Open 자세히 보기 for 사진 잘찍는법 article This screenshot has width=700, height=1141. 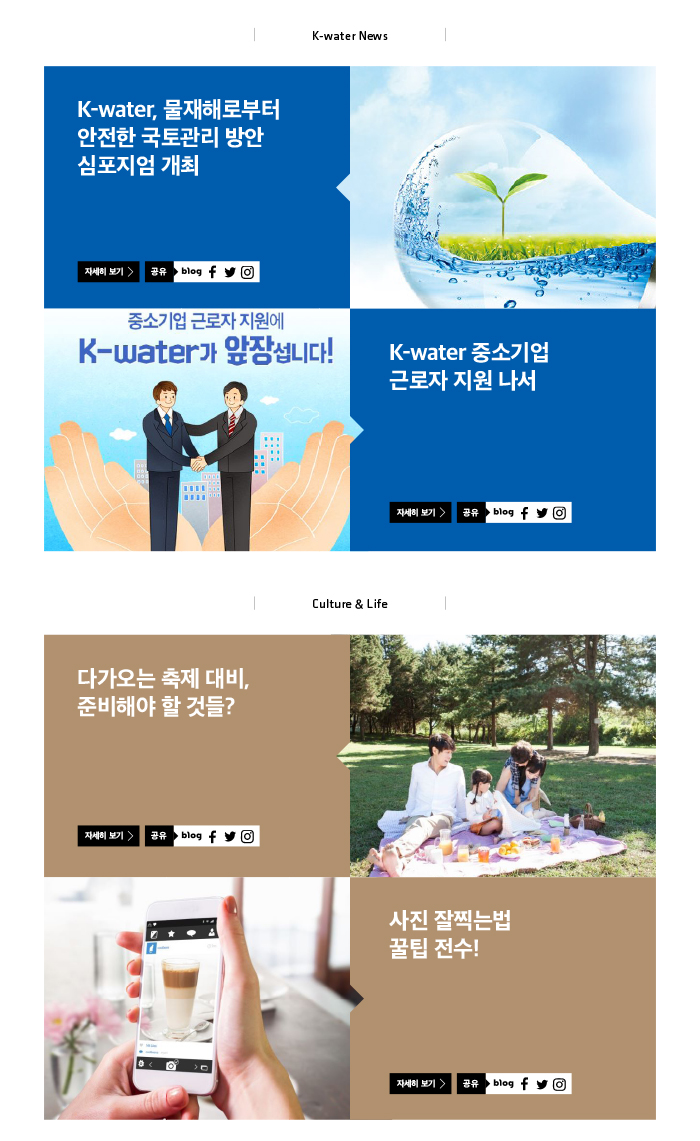click(420, 1084)
